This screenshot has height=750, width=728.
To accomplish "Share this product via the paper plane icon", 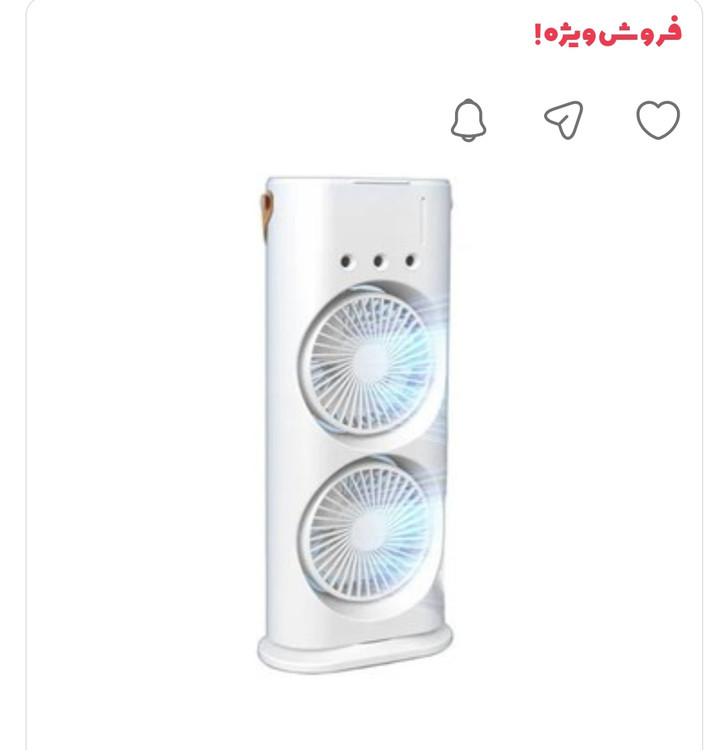I will point(563,120).
